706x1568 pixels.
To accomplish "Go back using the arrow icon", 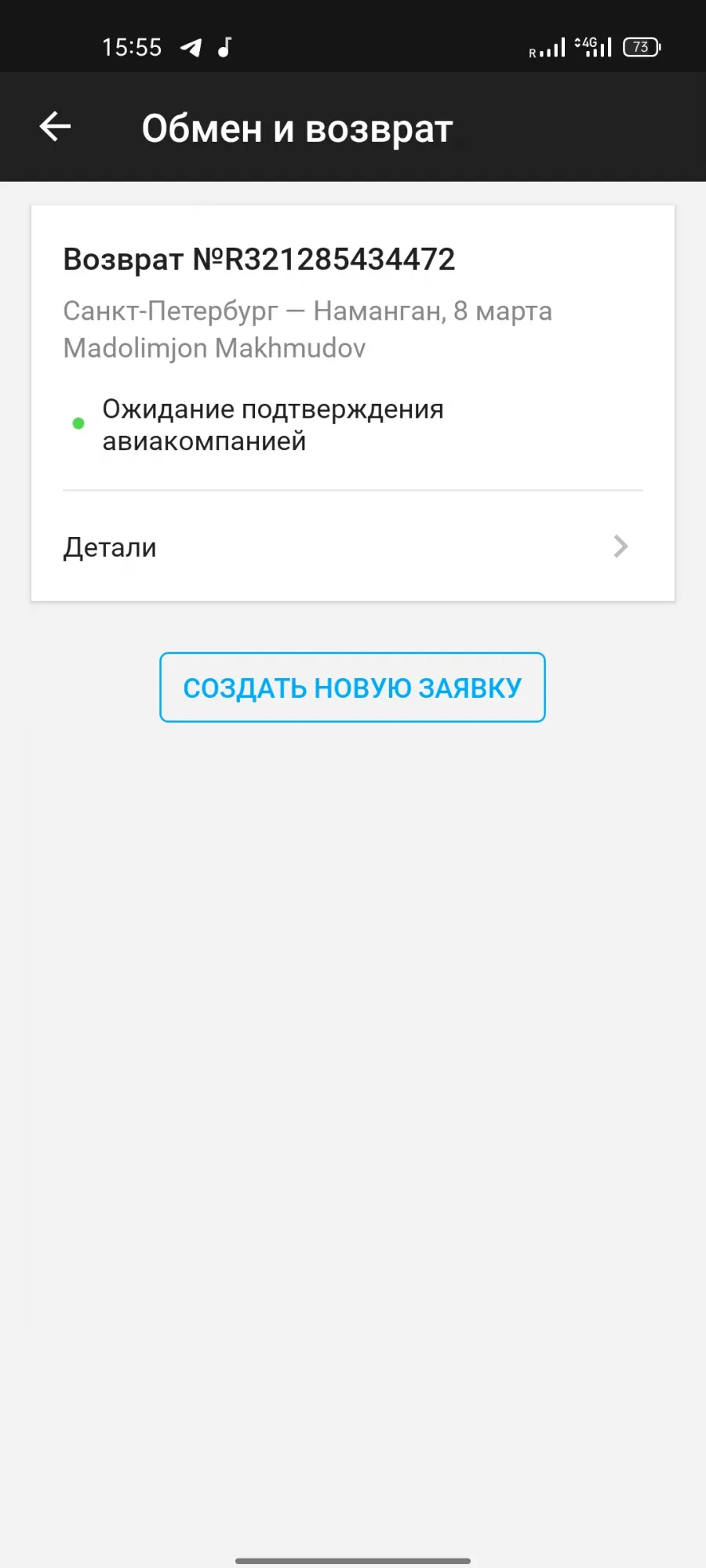I will pyautogui.click(x=55, y=126).
